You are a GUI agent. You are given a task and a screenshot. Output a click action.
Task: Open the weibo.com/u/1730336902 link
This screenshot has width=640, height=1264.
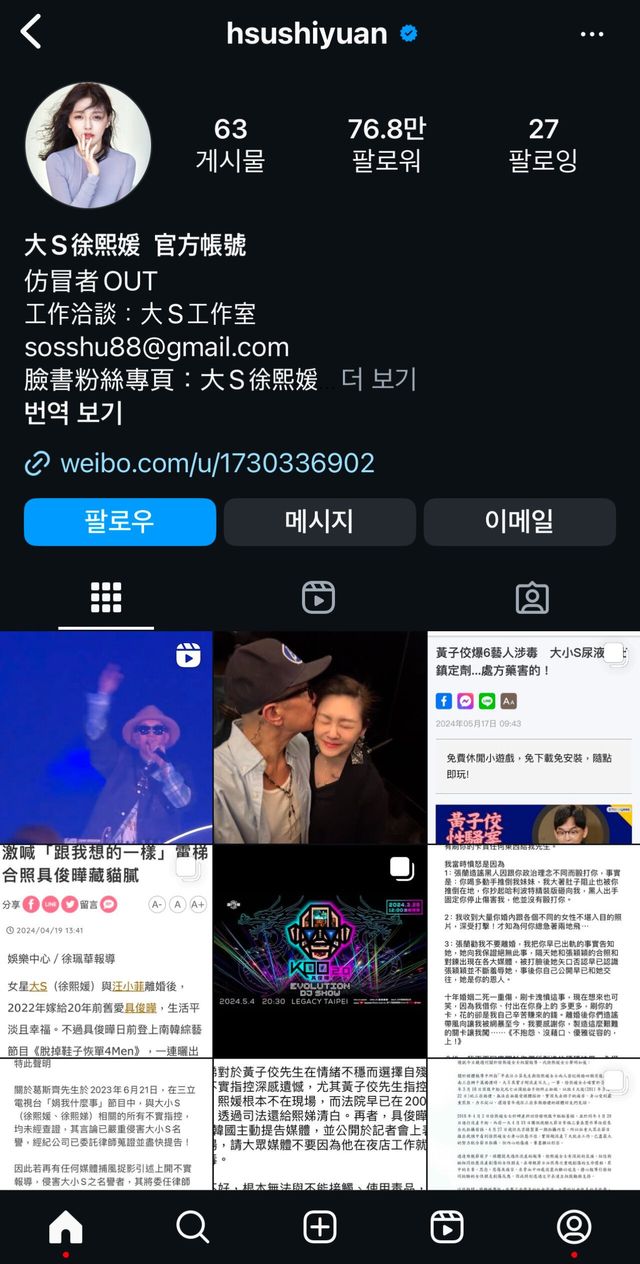tap(217, 463)
